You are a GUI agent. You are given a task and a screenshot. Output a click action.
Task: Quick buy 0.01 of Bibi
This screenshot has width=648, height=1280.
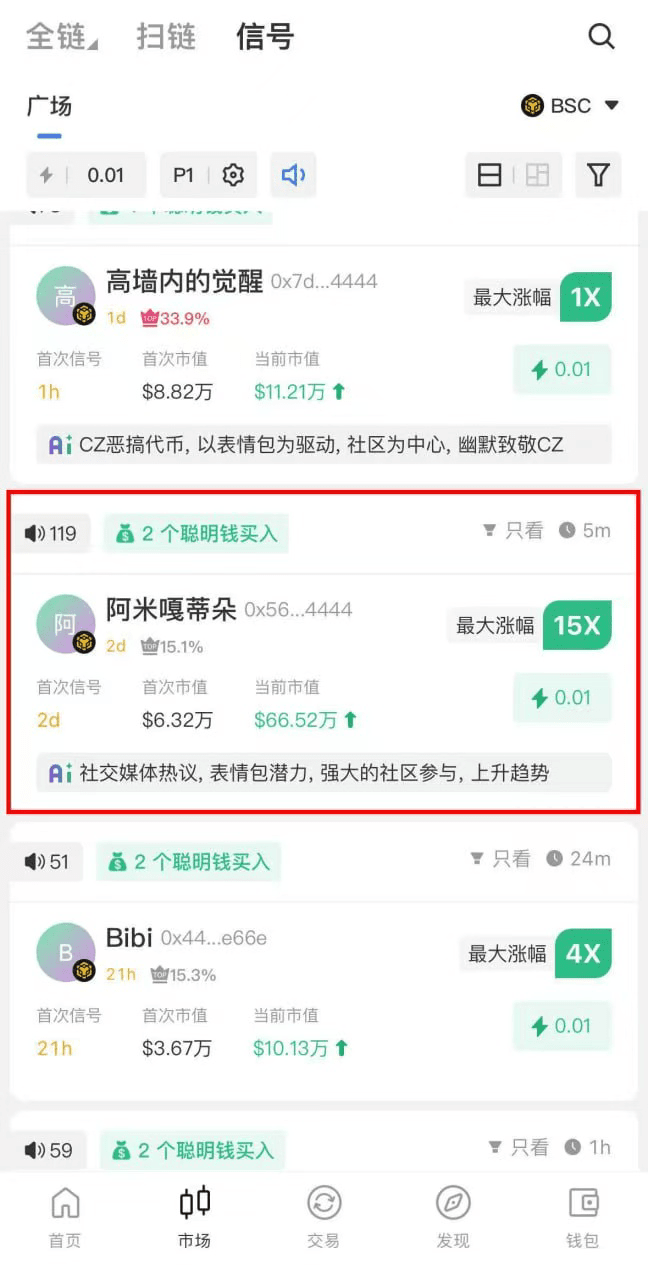pos(561,1026)
